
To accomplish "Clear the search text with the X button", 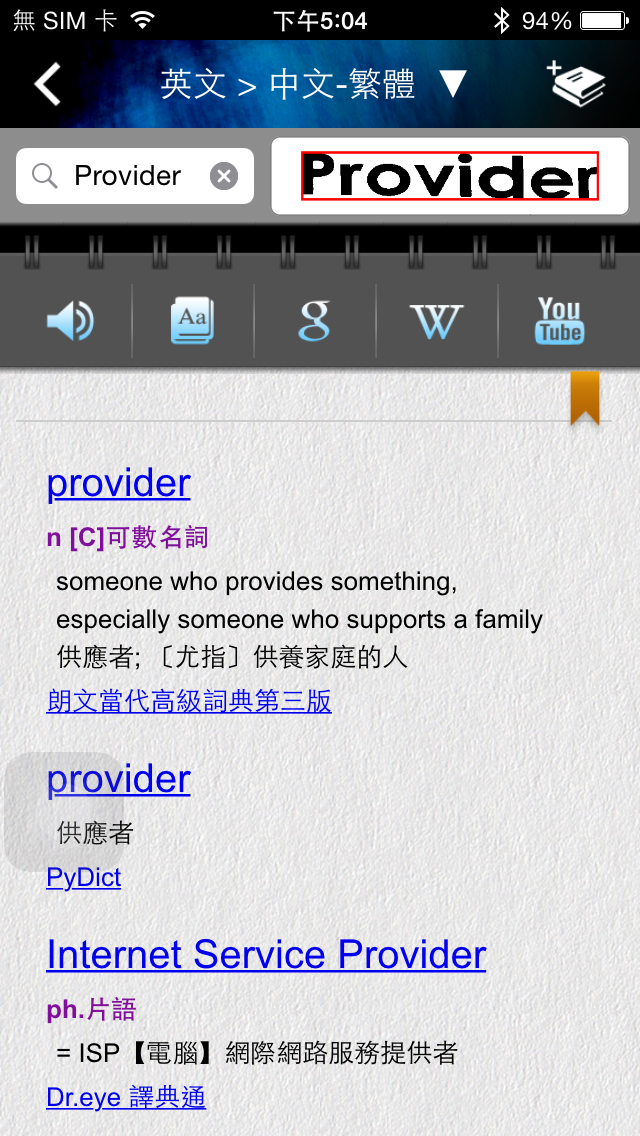I will (x=224, y=177).
